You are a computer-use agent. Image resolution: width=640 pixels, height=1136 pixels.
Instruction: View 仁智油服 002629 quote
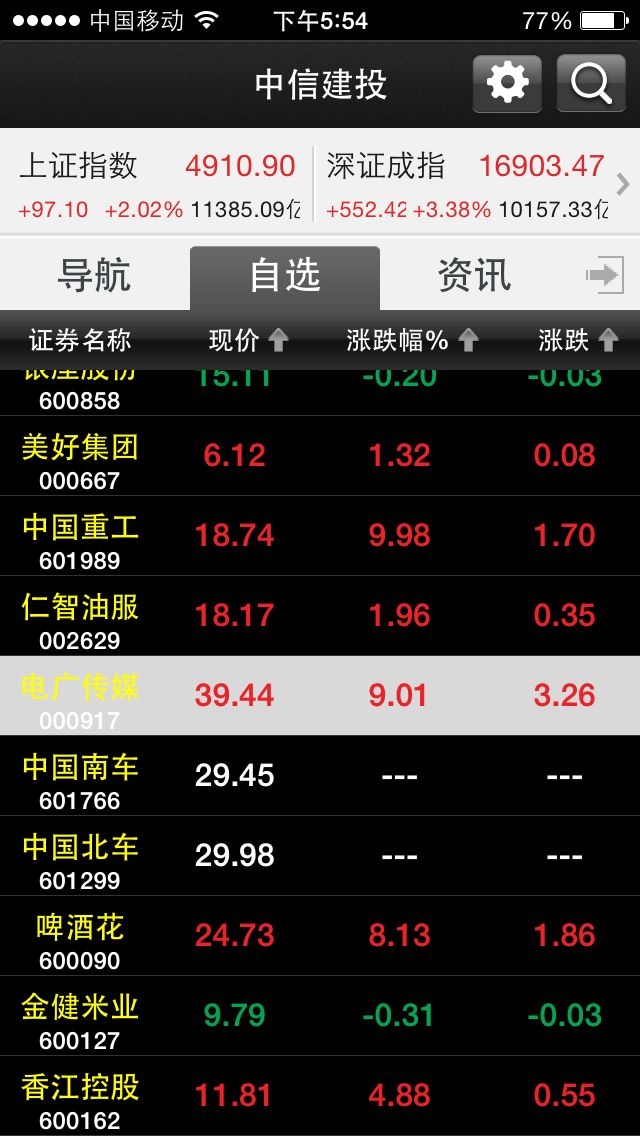[320, 616]
